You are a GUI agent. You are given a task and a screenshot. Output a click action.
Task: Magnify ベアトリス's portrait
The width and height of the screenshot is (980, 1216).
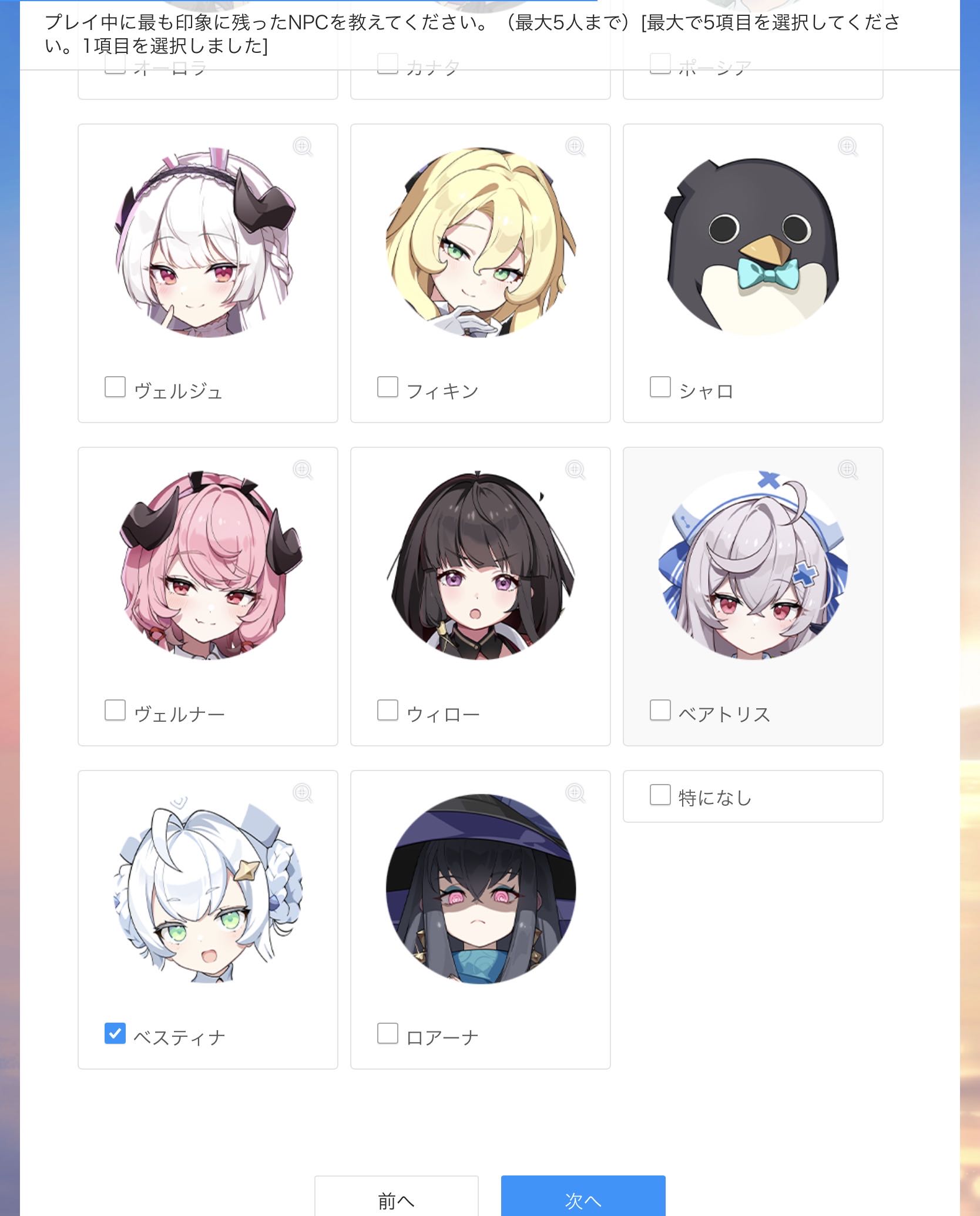848,470
